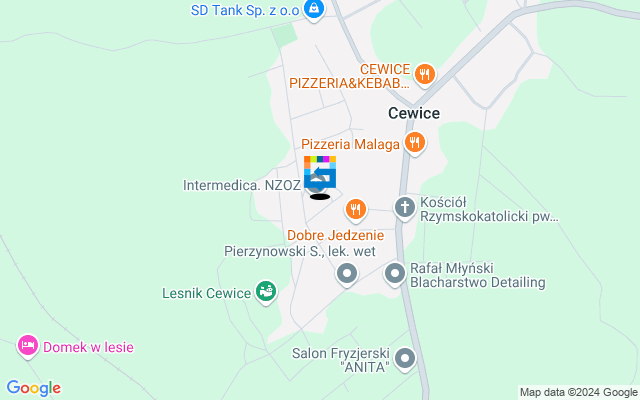Viewport: 640px width, 400px height.
Task: Open the Salon Fryzjerski ANITA marker
Action: pos(404,357)
